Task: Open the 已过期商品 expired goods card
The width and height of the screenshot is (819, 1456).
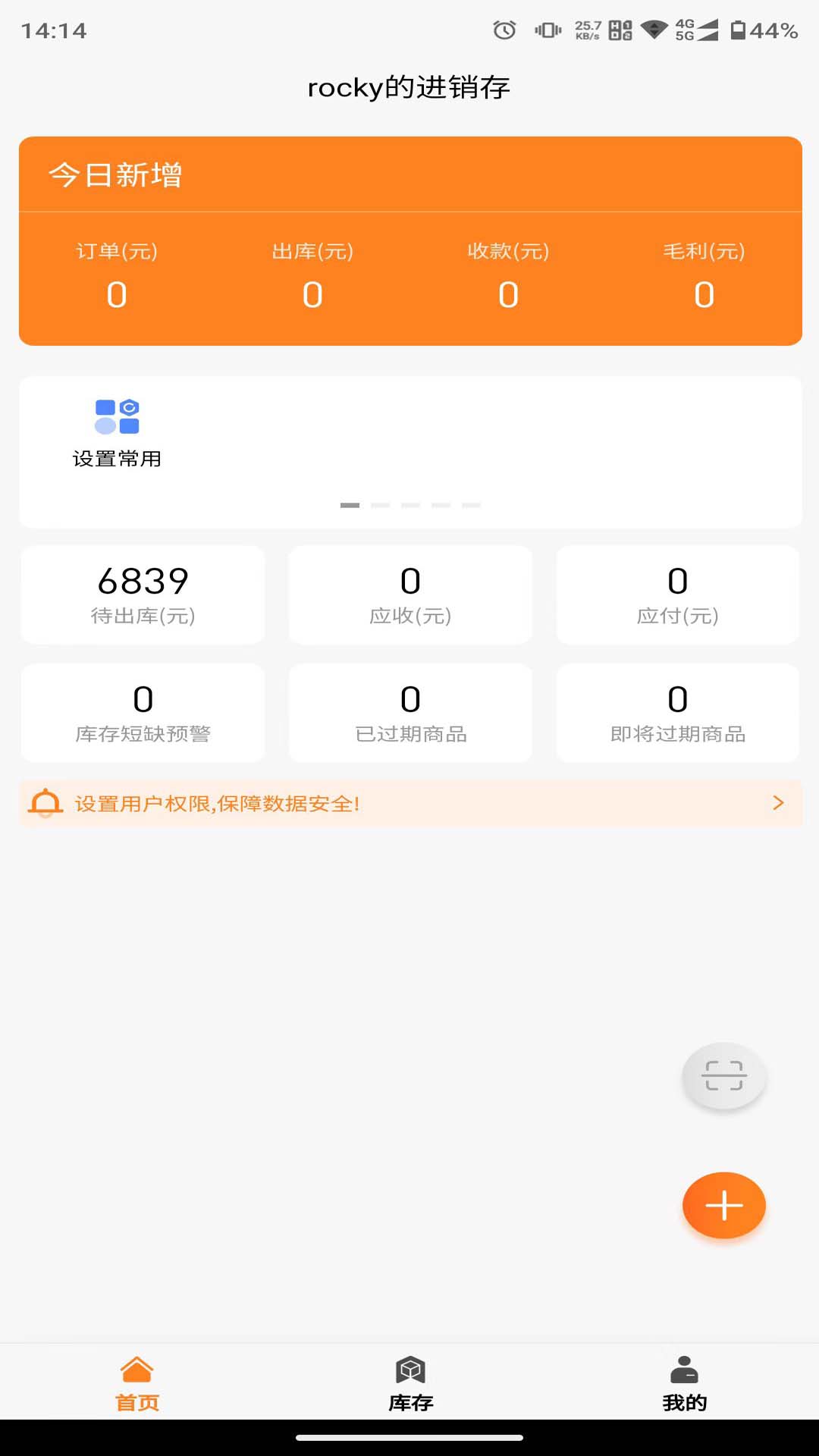Action: tap(409, 711)
